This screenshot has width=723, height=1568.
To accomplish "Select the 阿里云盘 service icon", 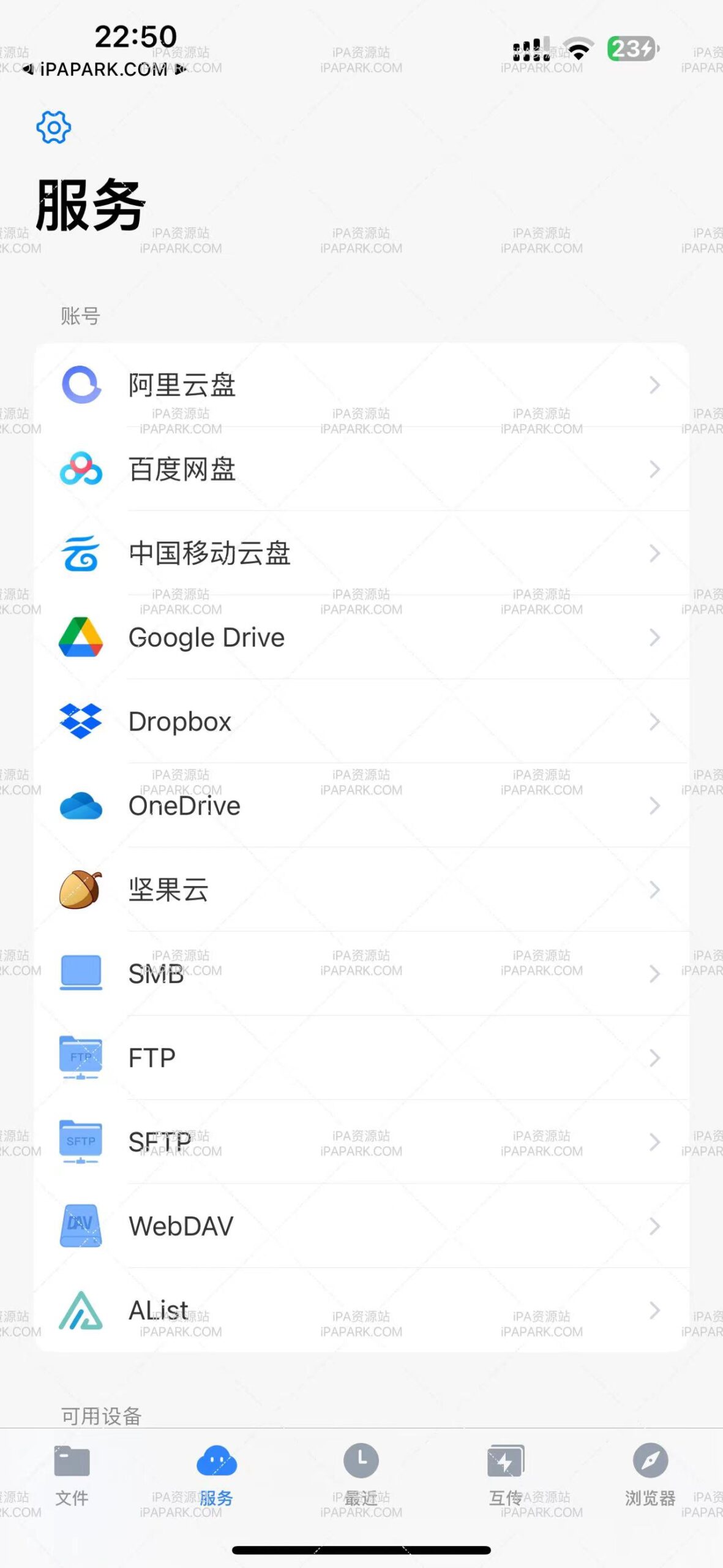I will coord(80,385).
